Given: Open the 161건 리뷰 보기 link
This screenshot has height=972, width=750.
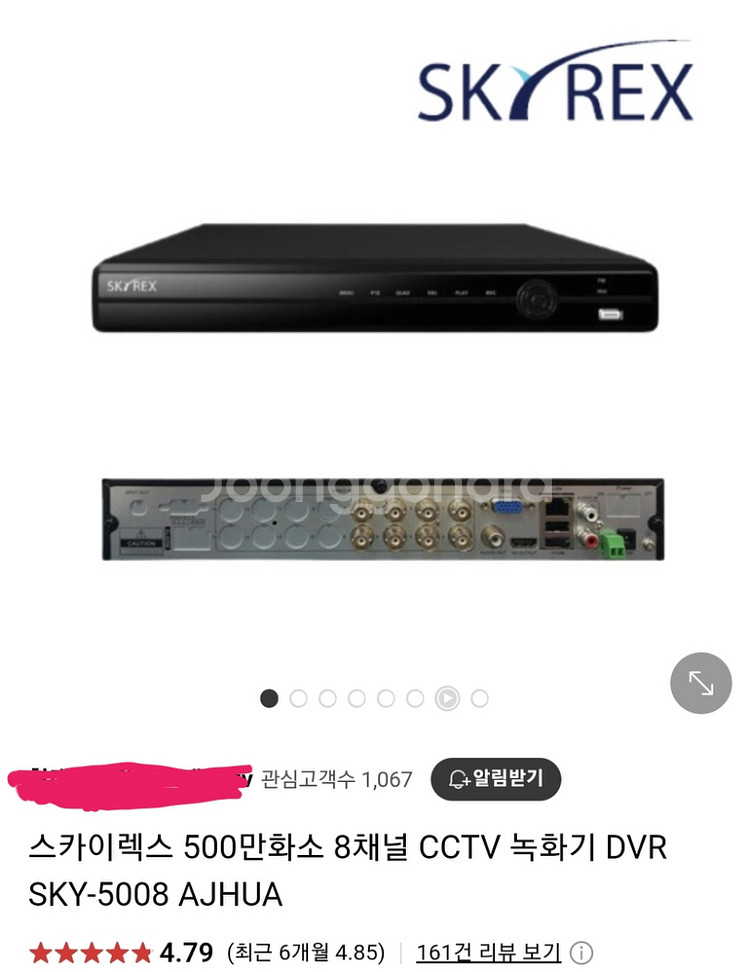Looking at the screenshot, I should [x=488, y=951].
